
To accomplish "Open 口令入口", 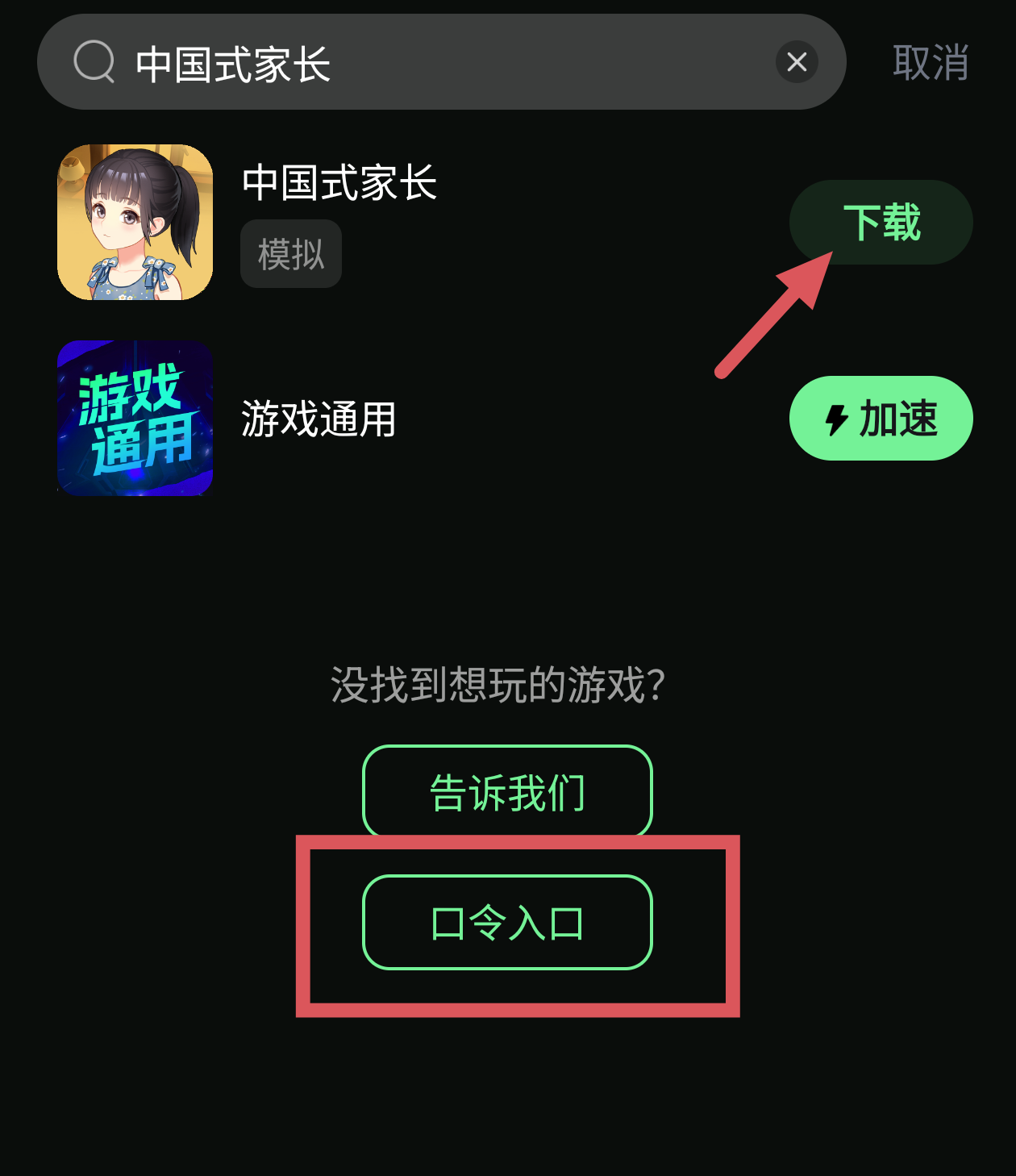I will click(x=507, y=922).
